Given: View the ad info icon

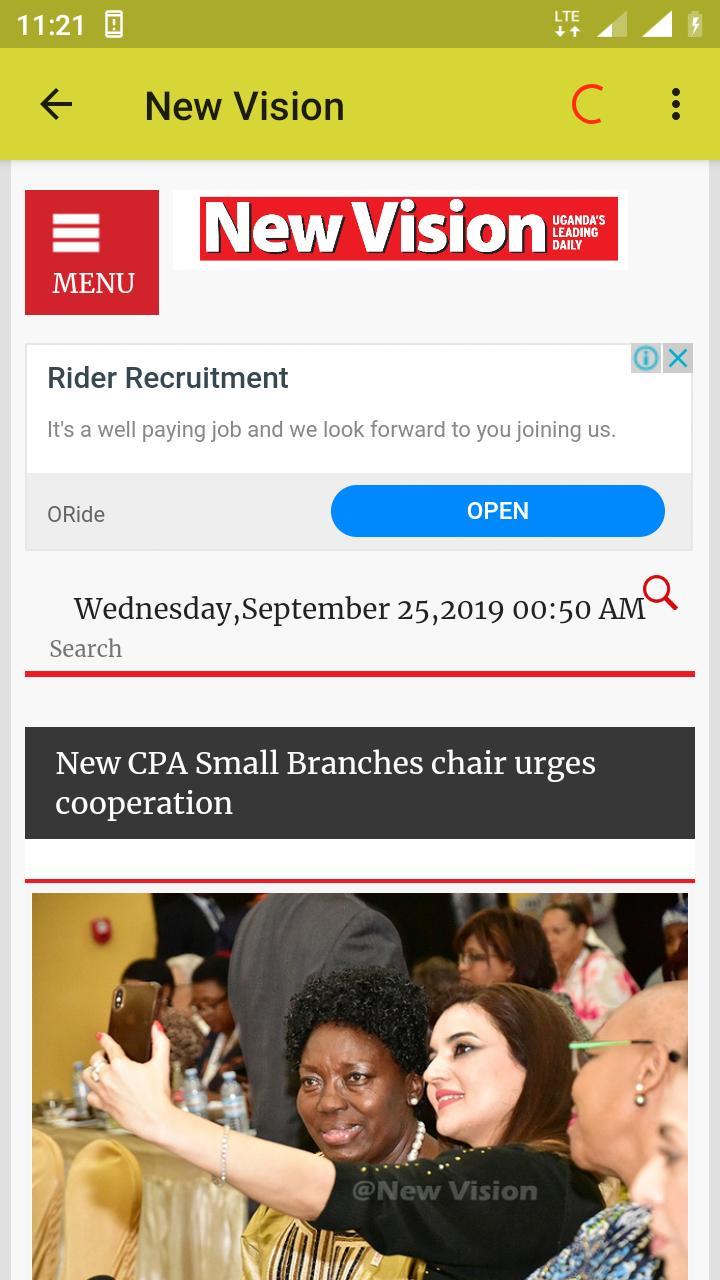Looking at the screenshot, I should click(x=646, y=358).
